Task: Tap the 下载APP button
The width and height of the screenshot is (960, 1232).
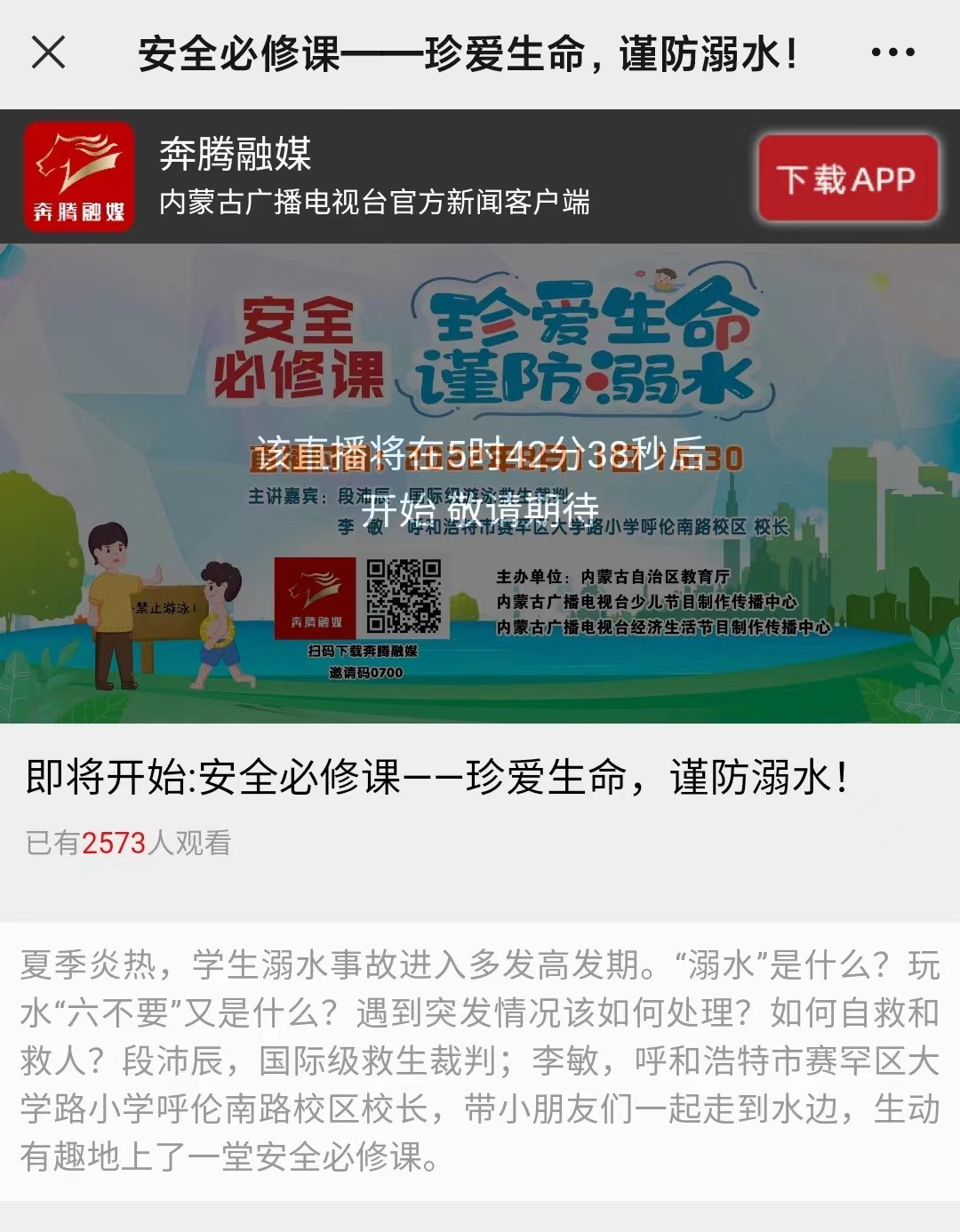Action: [847, 179]
